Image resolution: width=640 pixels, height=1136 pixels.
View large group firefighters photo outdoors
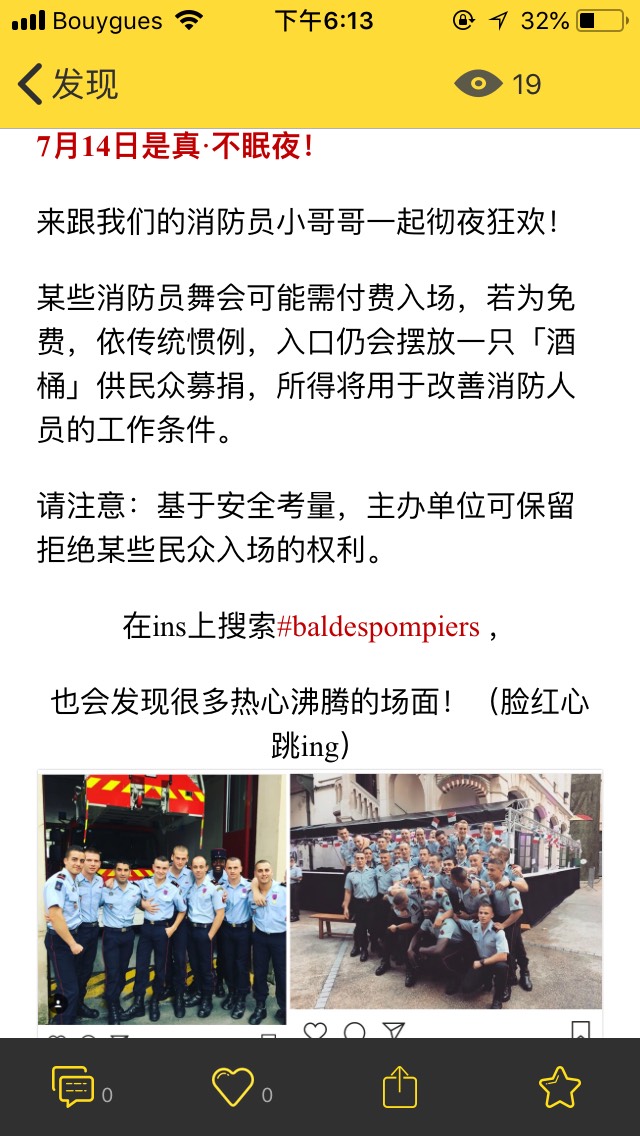click(x=446, y=890)
